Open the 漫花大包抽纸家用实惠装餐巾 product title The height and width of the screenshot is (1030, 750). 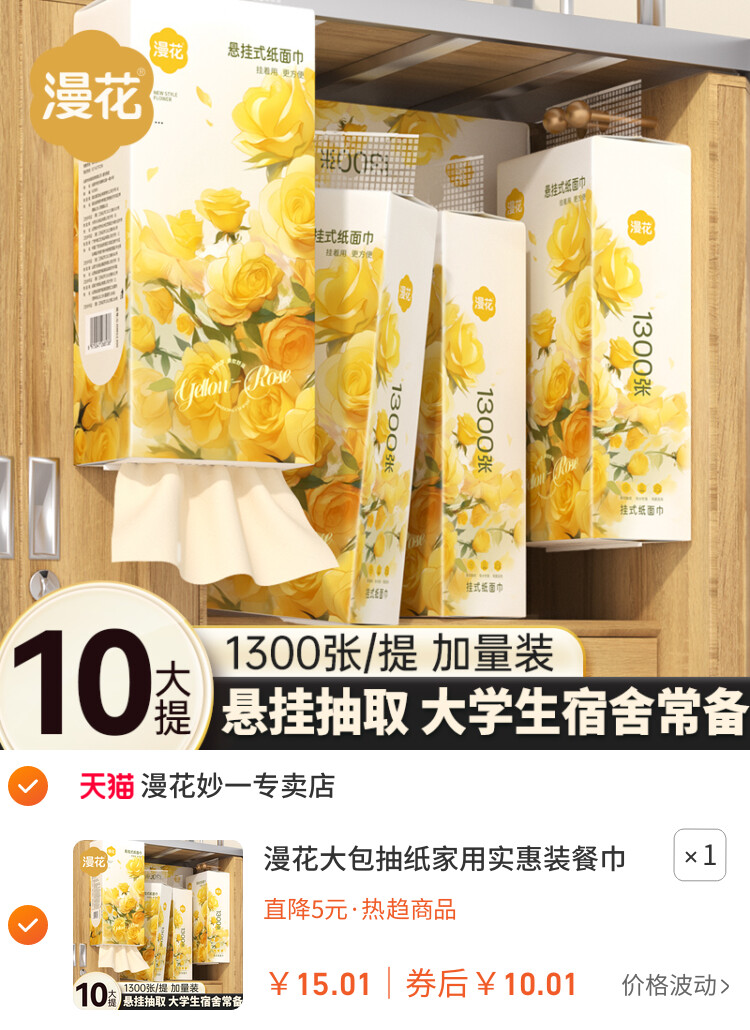445,858
